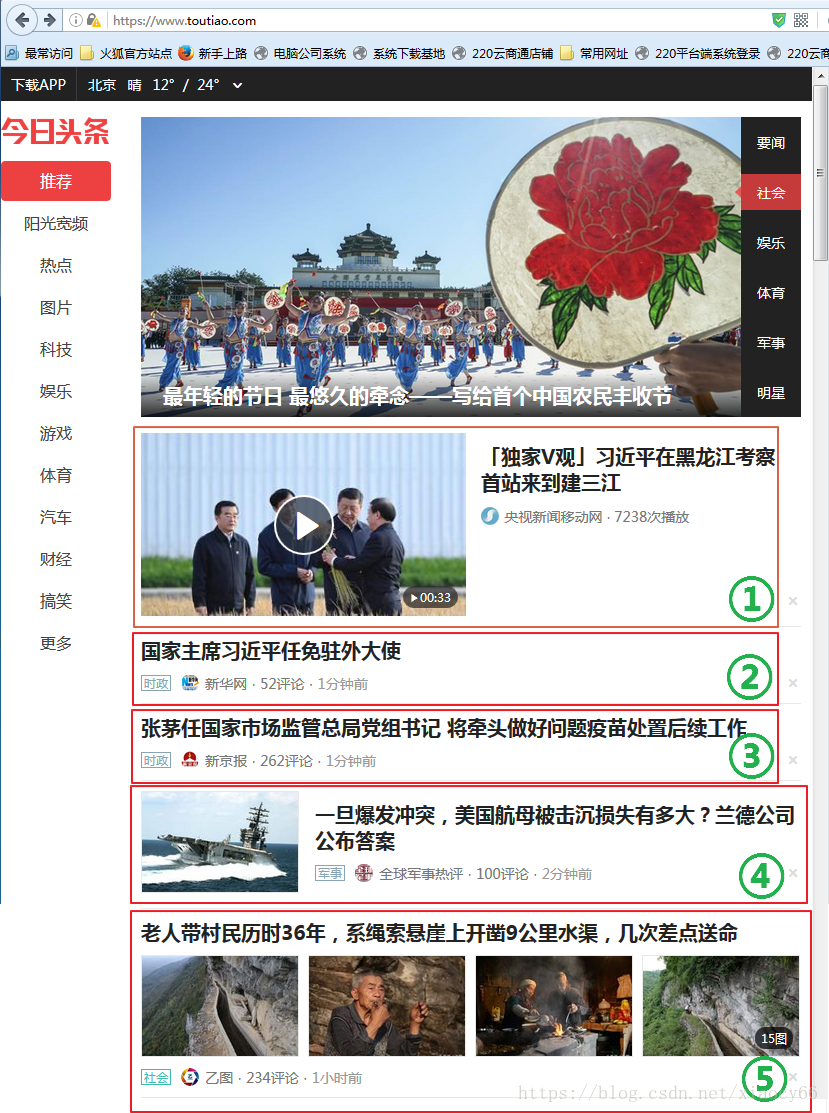Dismiss the 国家主席习近平任免驻外大使 item
This screenshot has width=829, height=1113.
click(793, 683)
